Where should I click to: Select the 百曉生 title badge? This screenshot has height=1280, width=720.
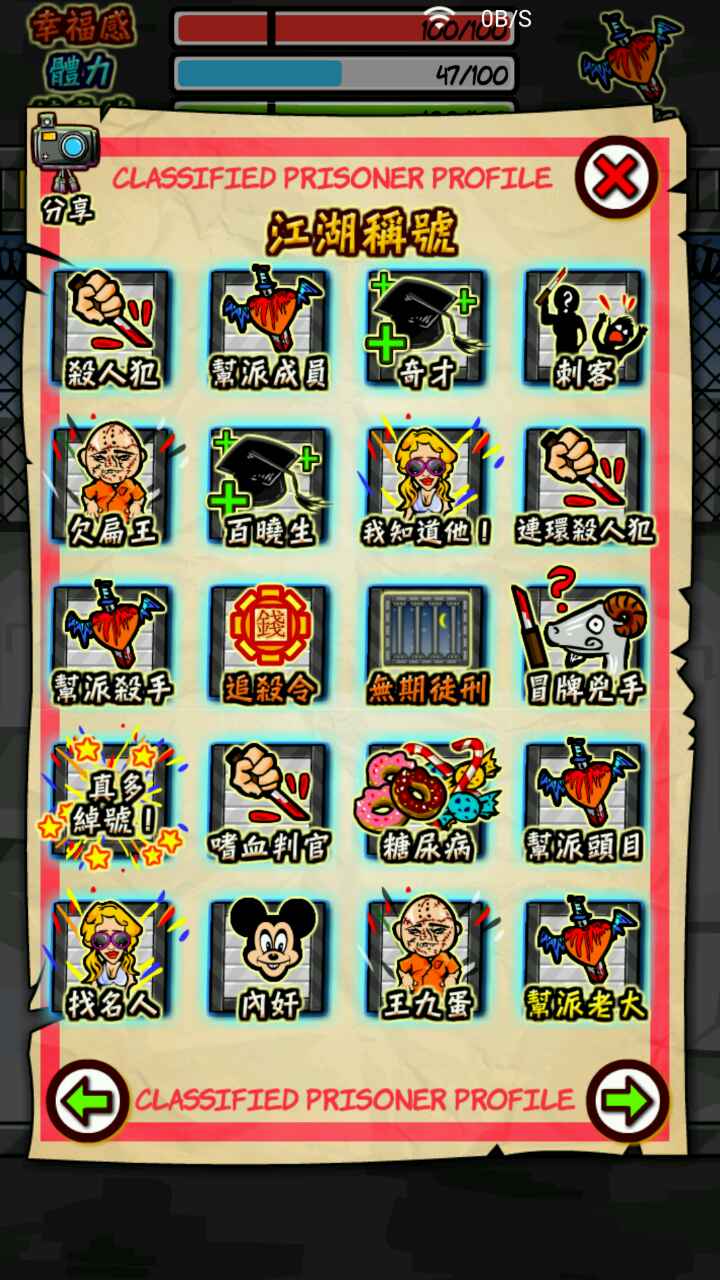pyautogui.click(x=268, y=486)
